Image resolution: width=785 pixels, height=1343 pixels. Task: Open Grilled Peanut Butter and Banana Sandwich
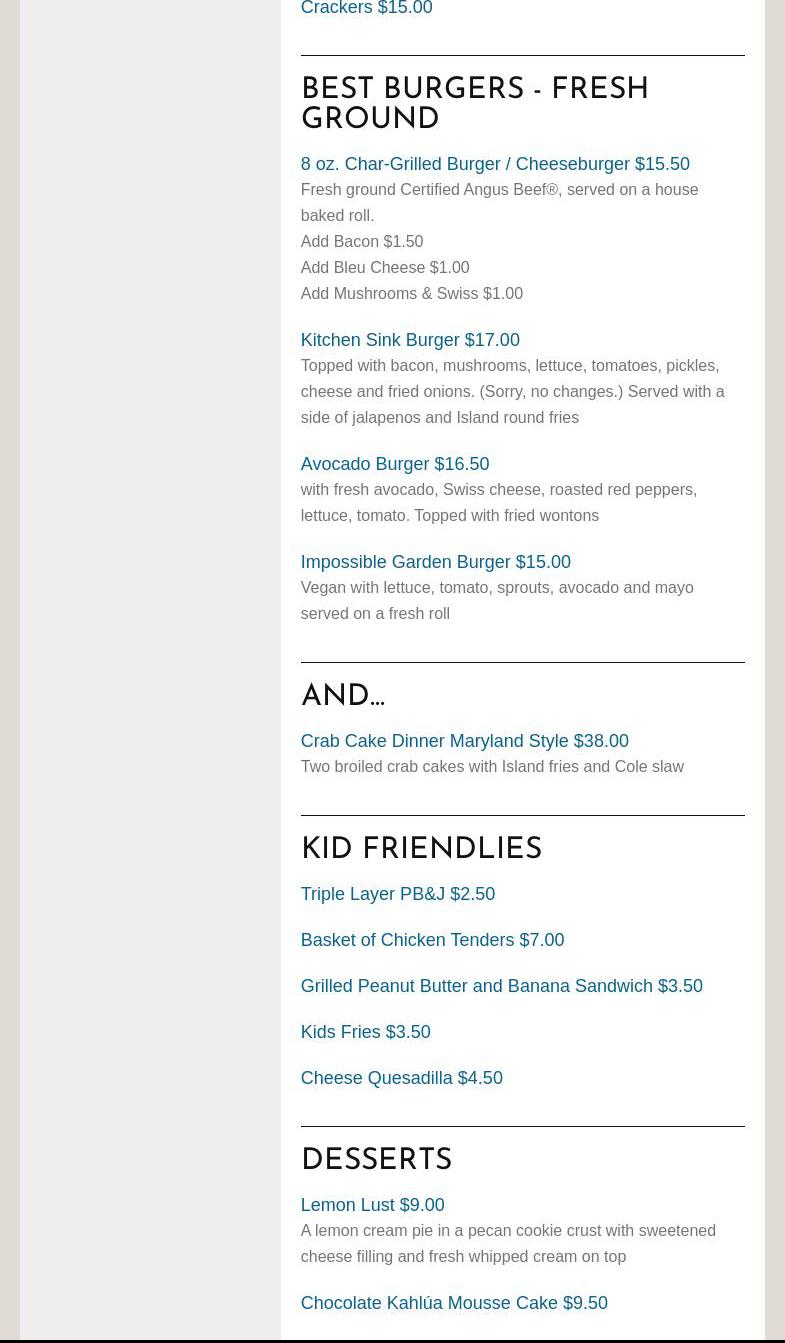(501, 986)
